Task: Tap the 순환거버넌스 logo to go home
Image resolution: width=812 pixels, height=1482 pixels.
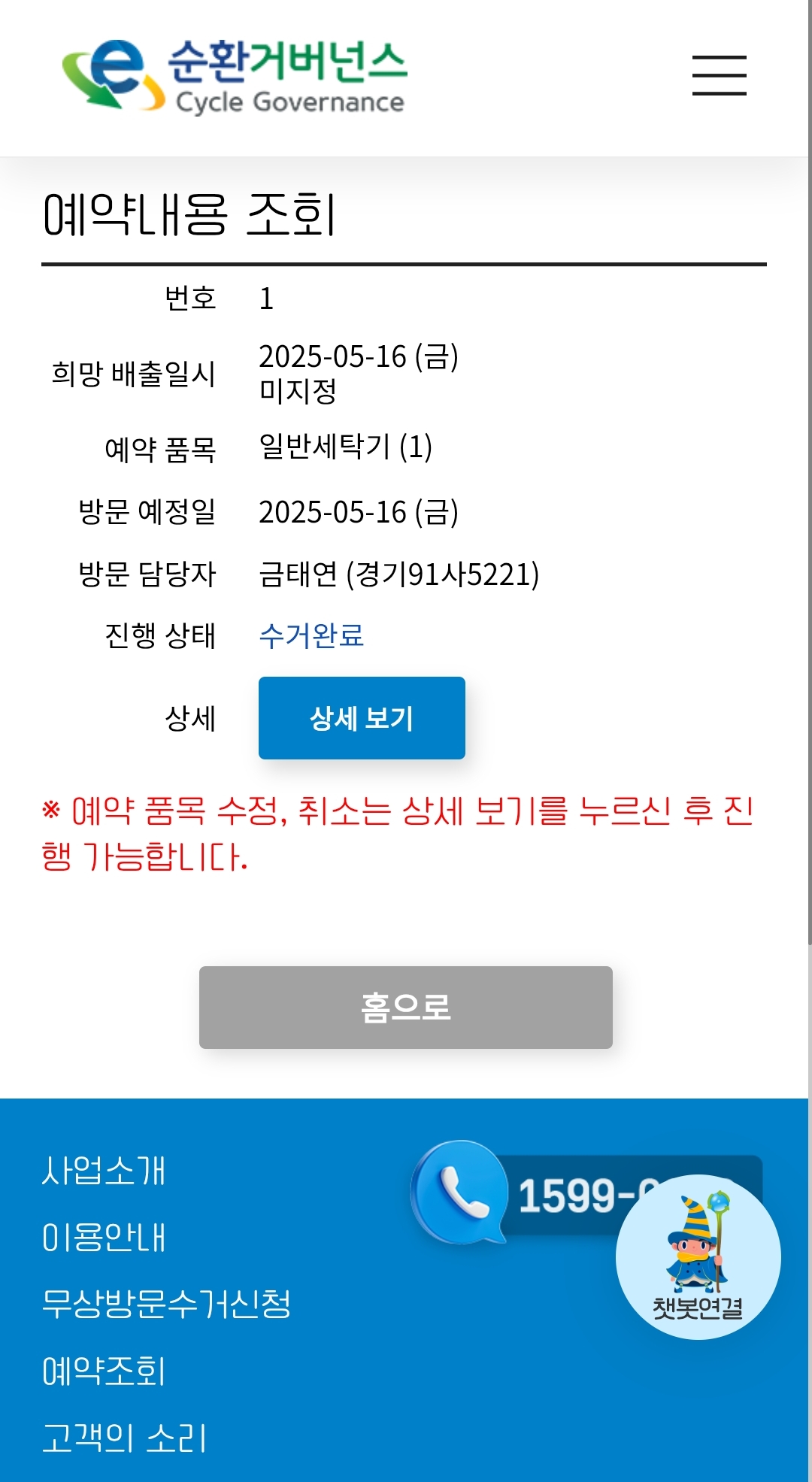Action: (x=235, y=76)
